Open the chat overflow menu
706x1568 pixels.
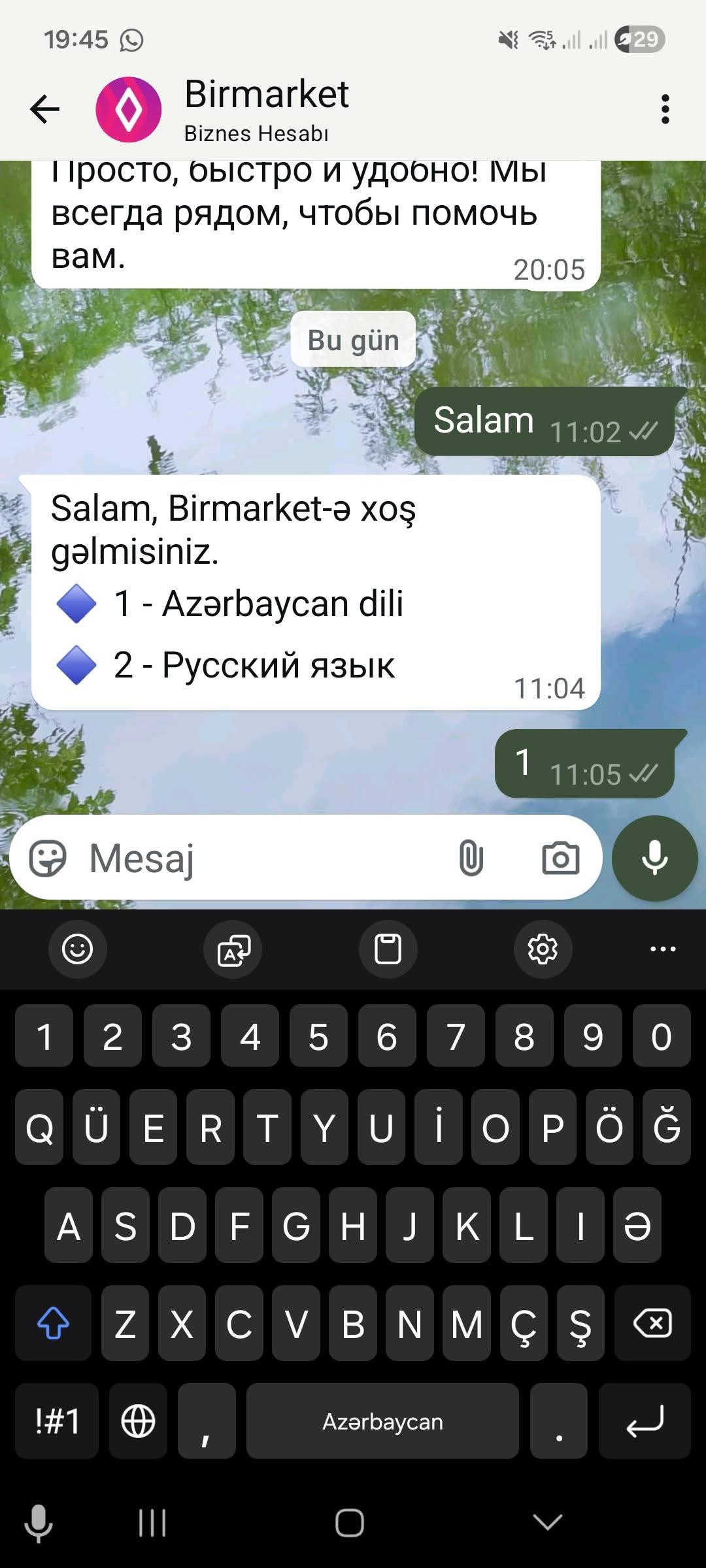665,109
